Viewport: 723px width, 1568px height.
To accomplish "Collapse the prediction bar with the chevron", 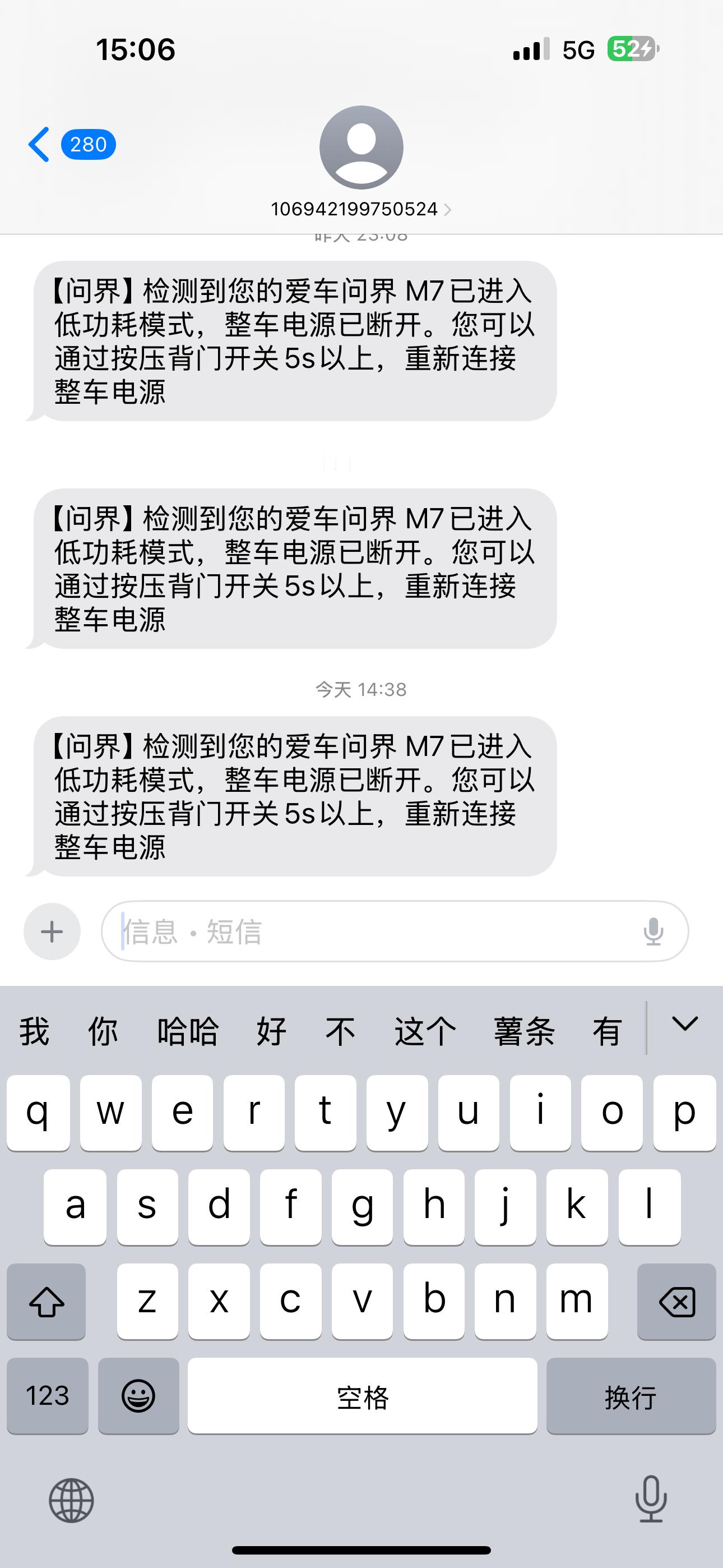I will [x=684, y=1029].
